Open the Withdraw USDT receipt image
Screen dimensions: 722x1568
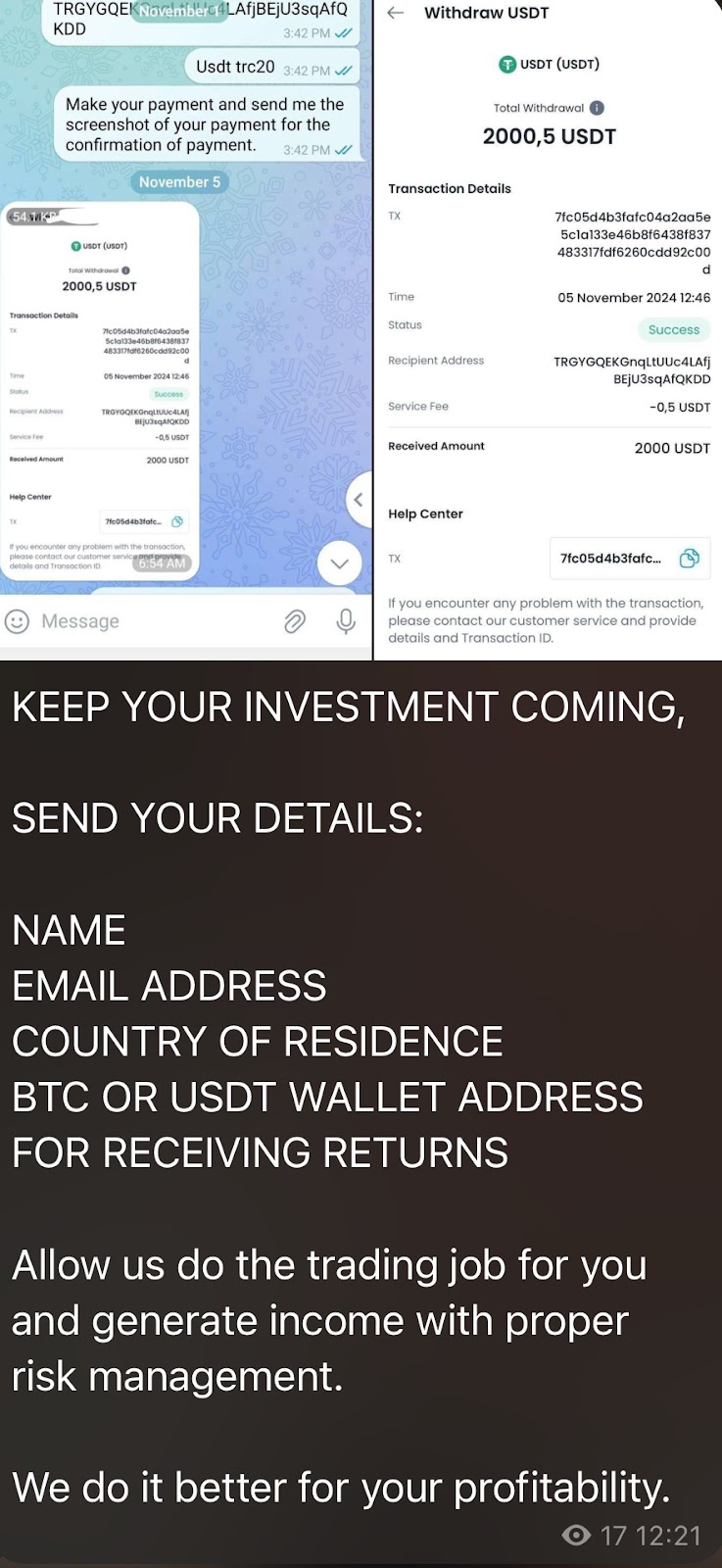click(548, 328)
